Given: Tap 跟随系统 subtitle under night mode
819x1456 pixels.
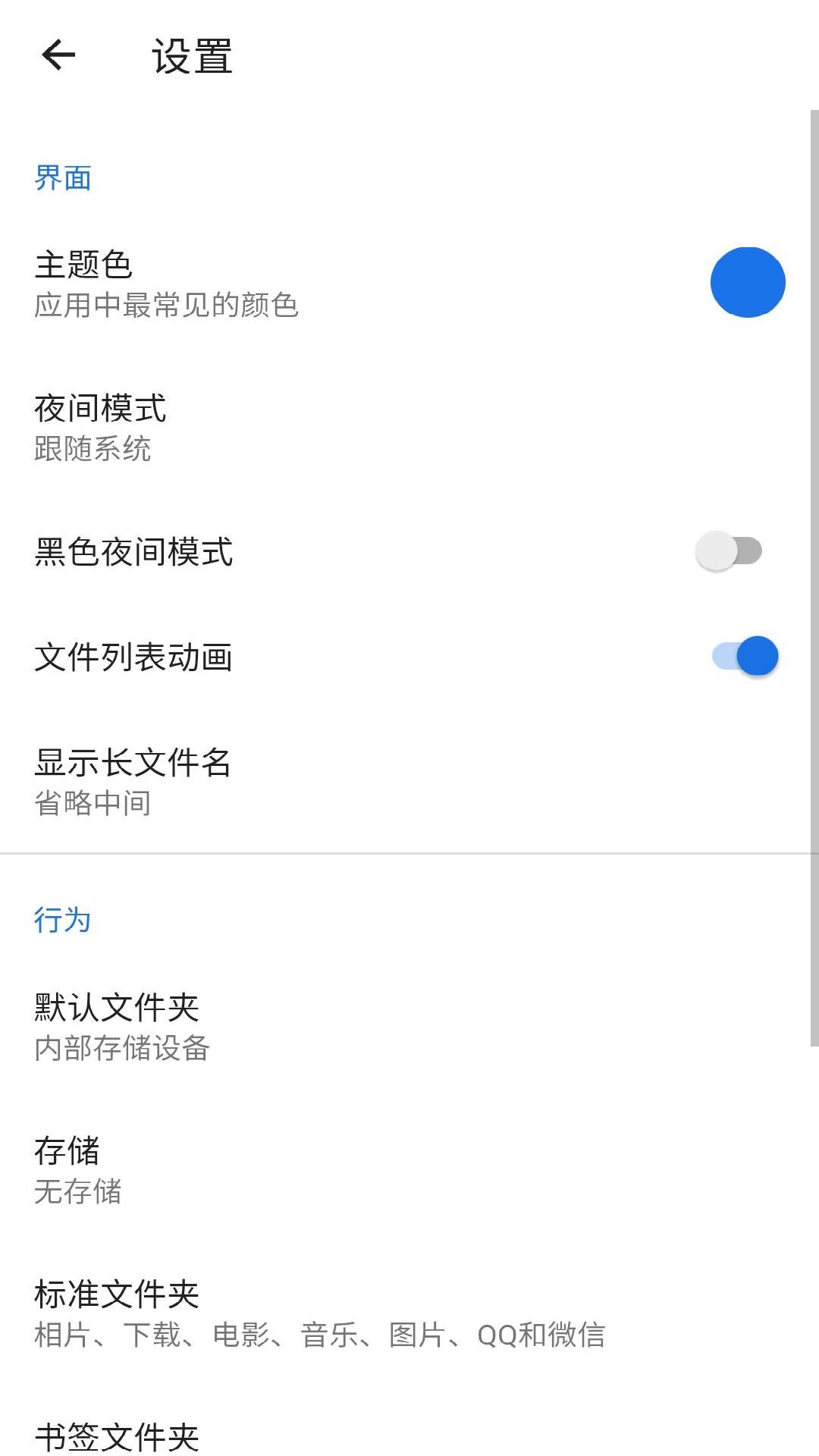Looking at the screenshot, I should 93,449.
